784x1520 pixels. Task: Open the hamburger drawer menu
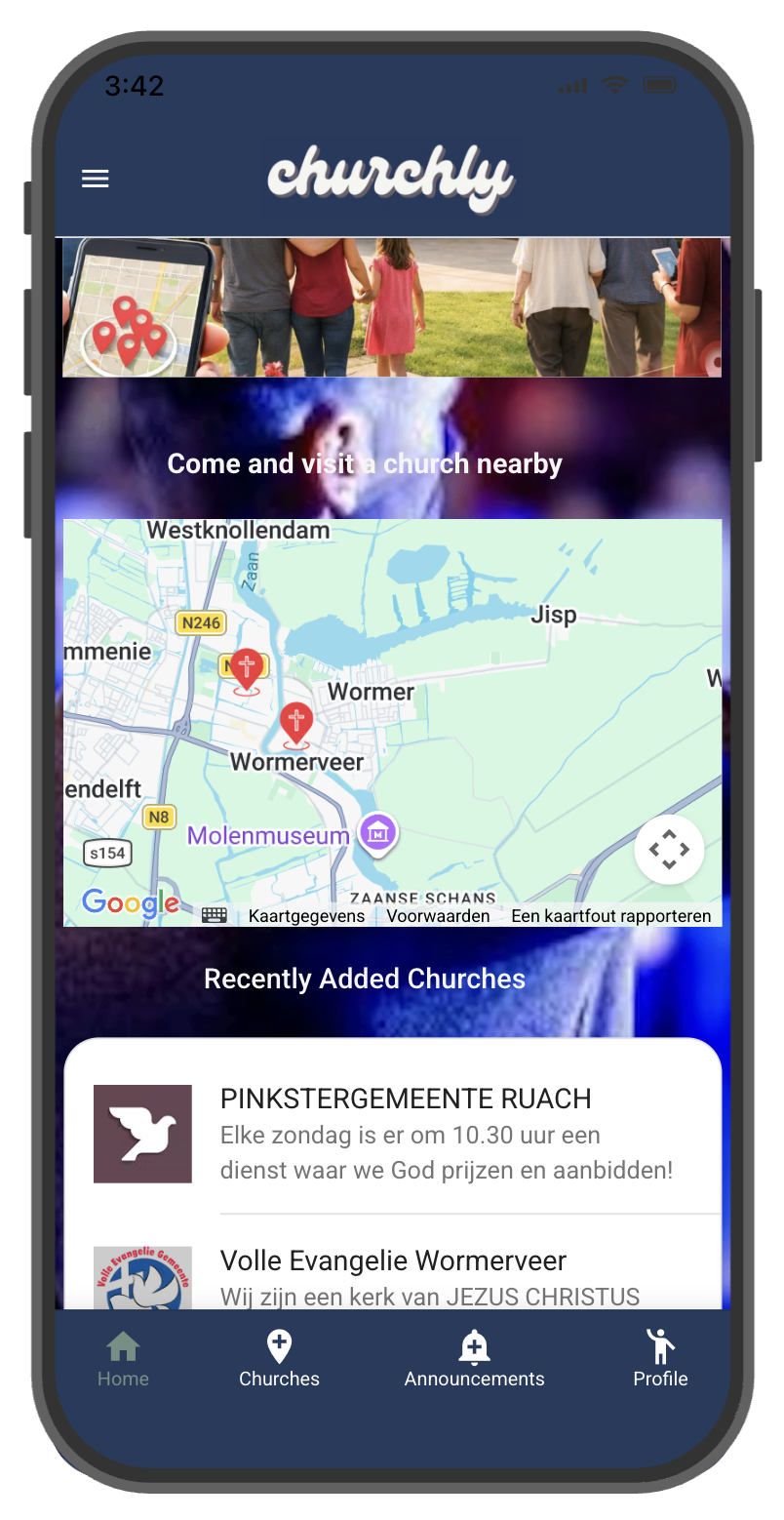95,179
